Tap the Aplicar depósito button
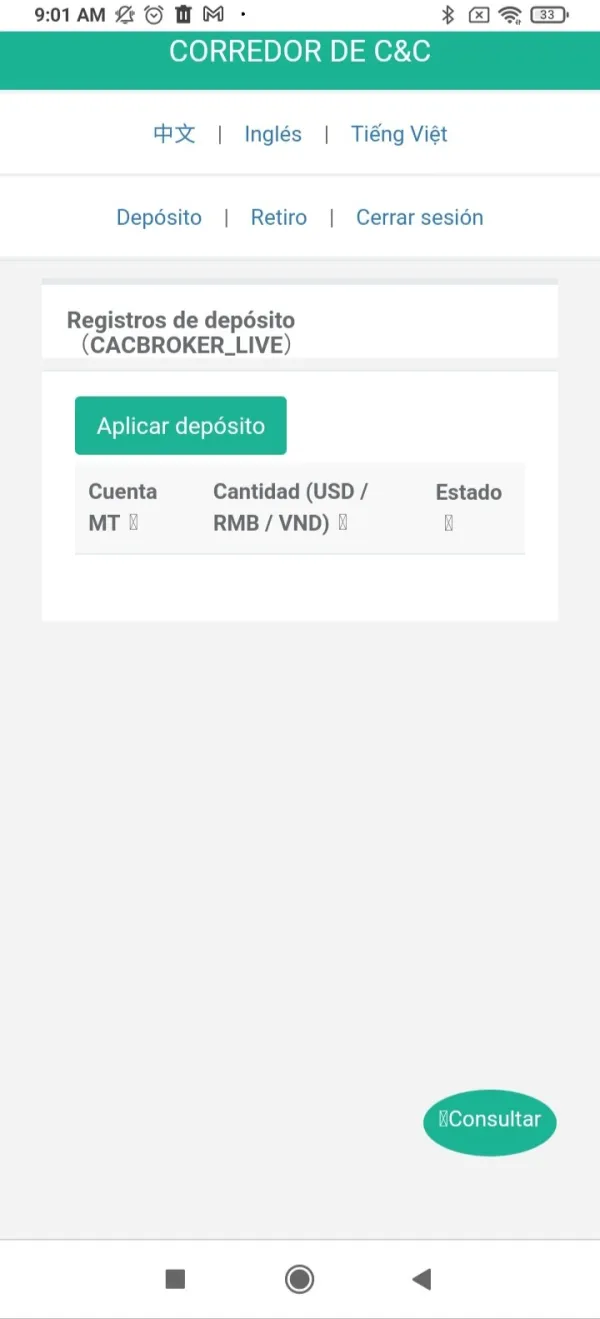Screen dimensions: 600x1319 coord(181,426)
